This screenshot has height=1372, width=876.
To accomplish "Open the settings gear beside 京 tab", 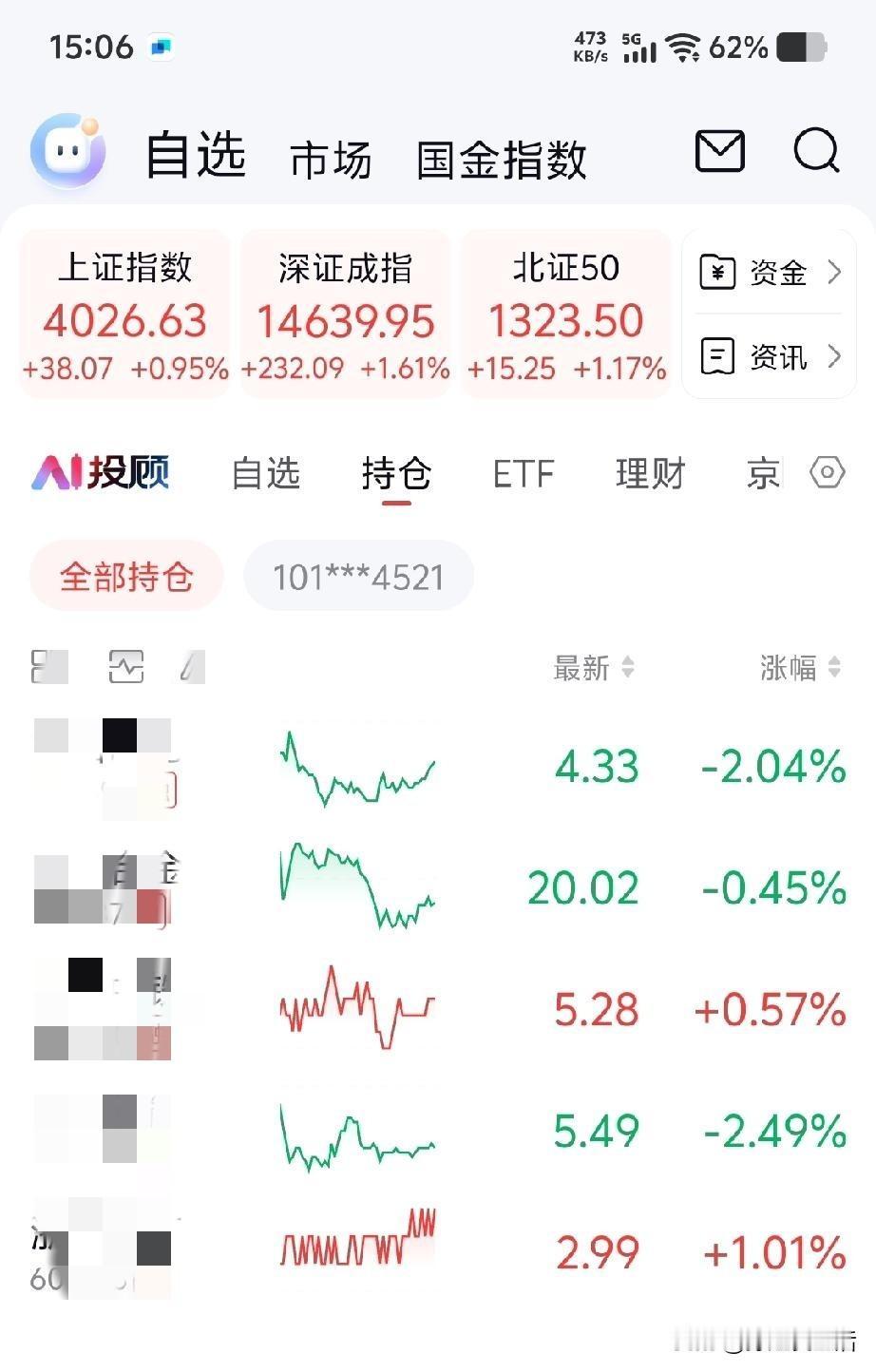I will coord(826,472).
